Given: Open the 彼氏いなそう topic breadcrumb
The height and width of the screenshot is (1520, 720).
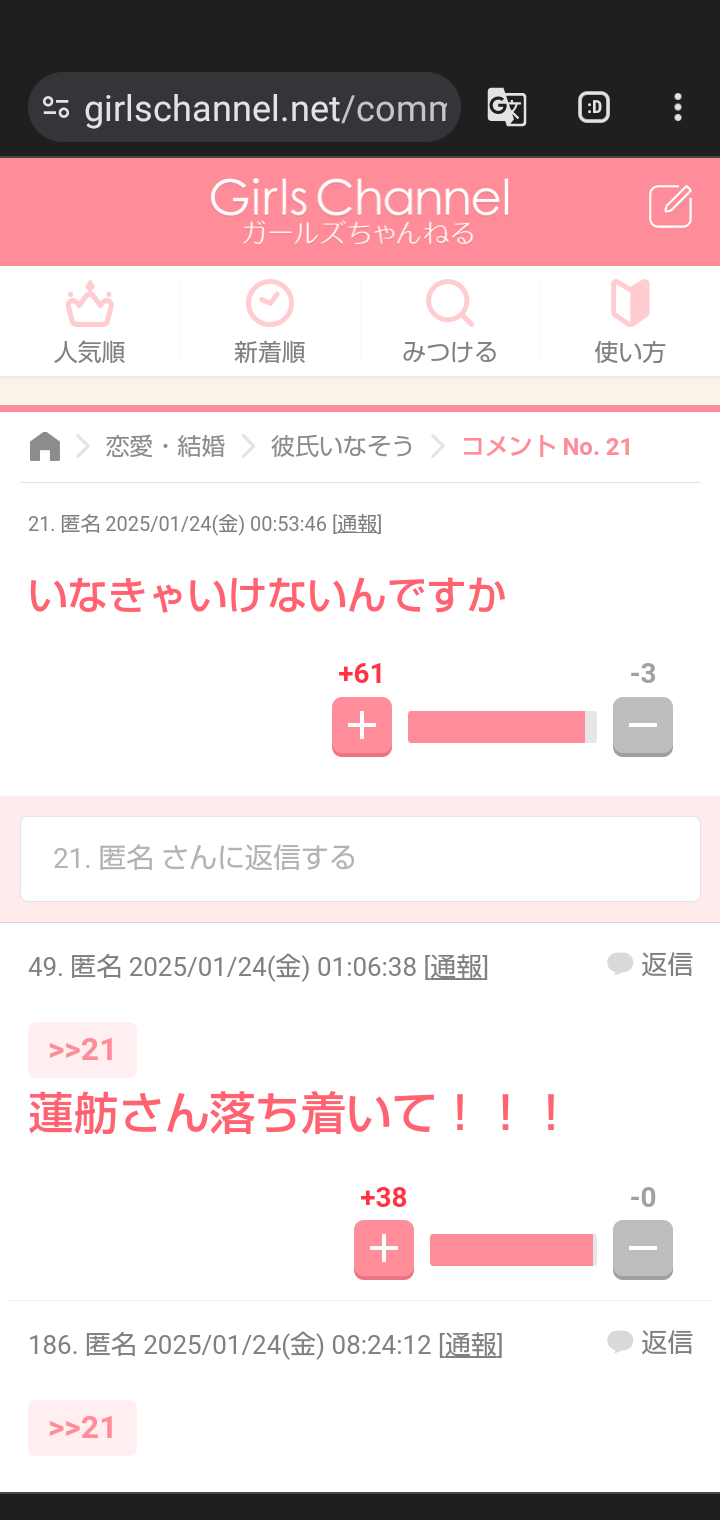Looking at the screenshot, I should (342, 446).
